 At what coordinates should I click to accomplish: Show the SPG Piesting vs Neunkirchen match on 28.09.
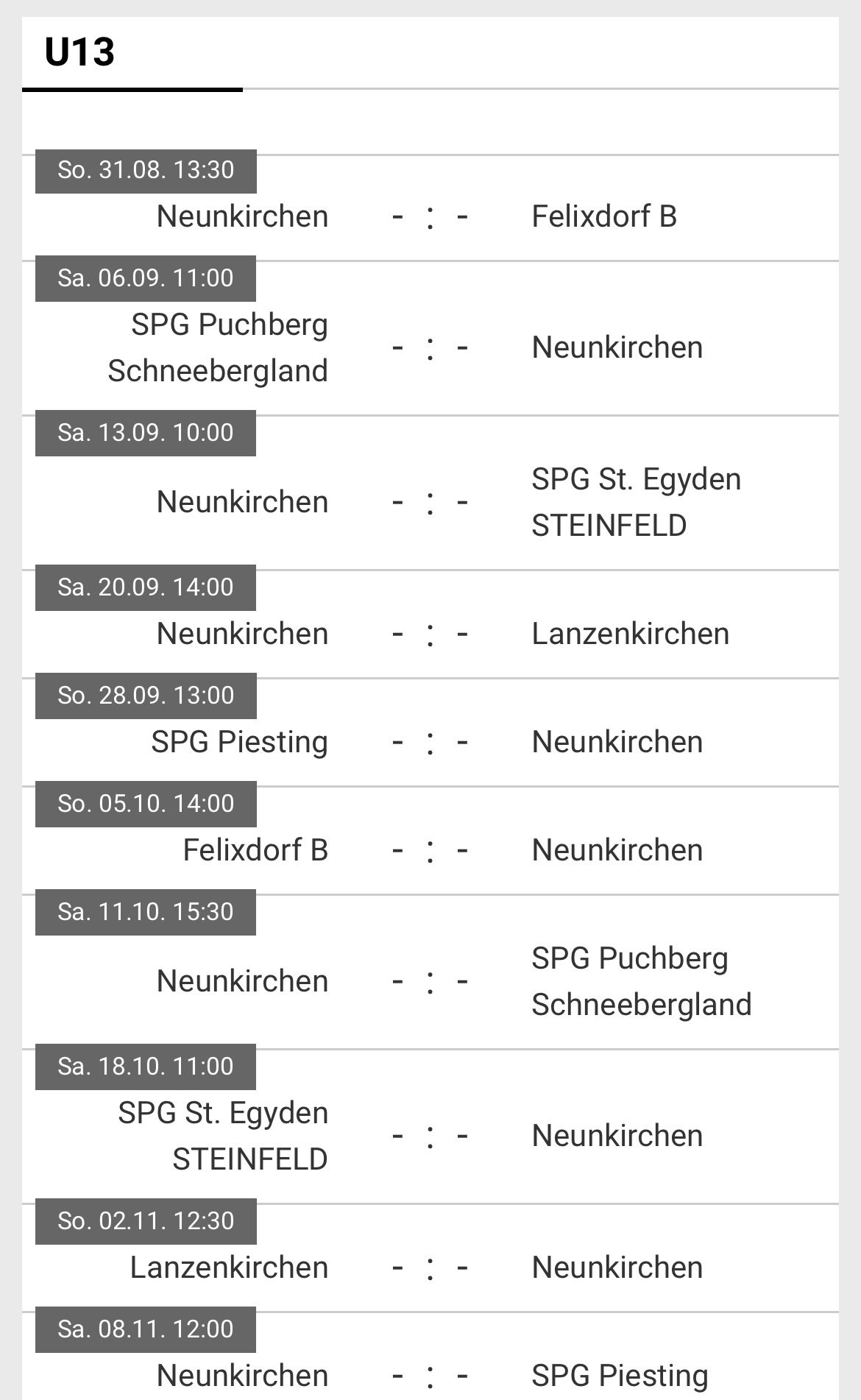tap(431, 732)
